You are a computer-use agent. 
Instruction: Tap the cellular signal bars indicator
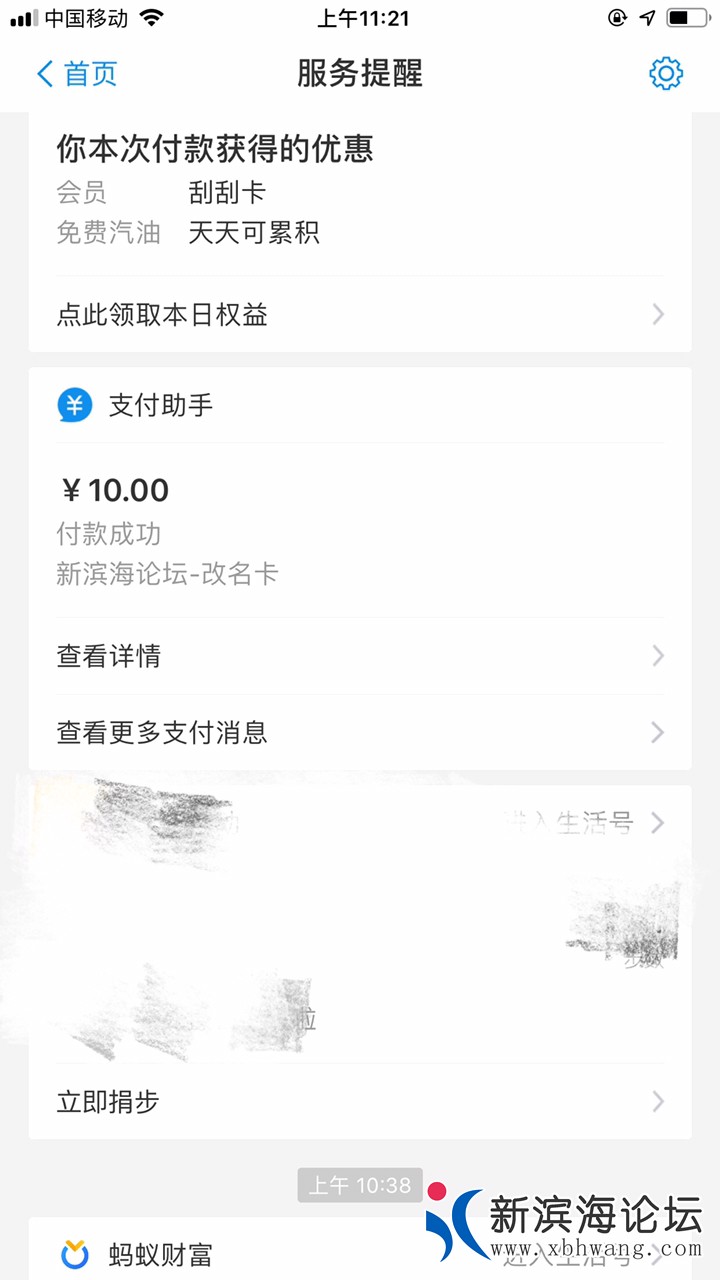(x=23, y=17)
